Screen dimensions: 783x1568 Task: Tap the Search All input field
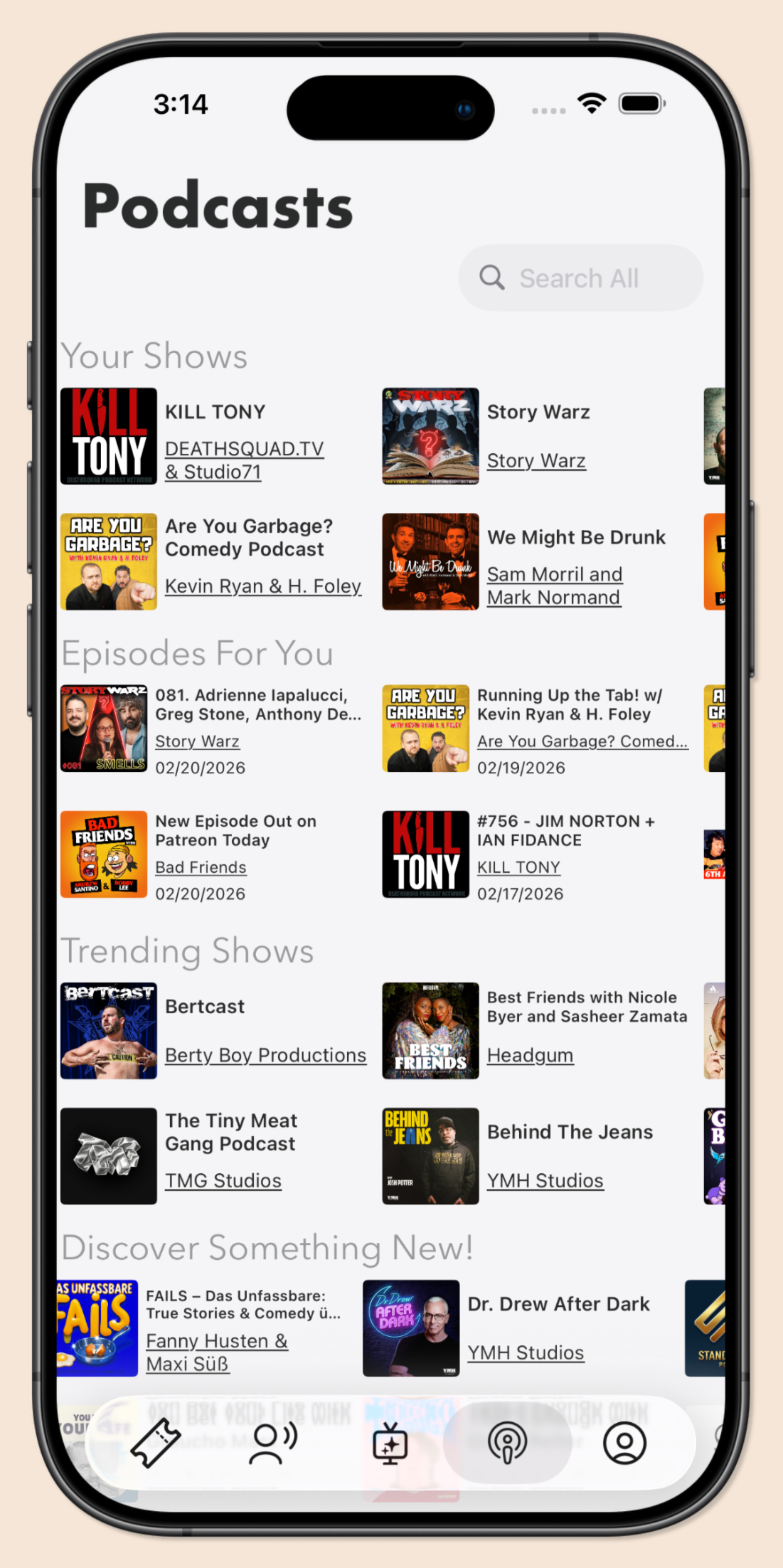(580, 277)
